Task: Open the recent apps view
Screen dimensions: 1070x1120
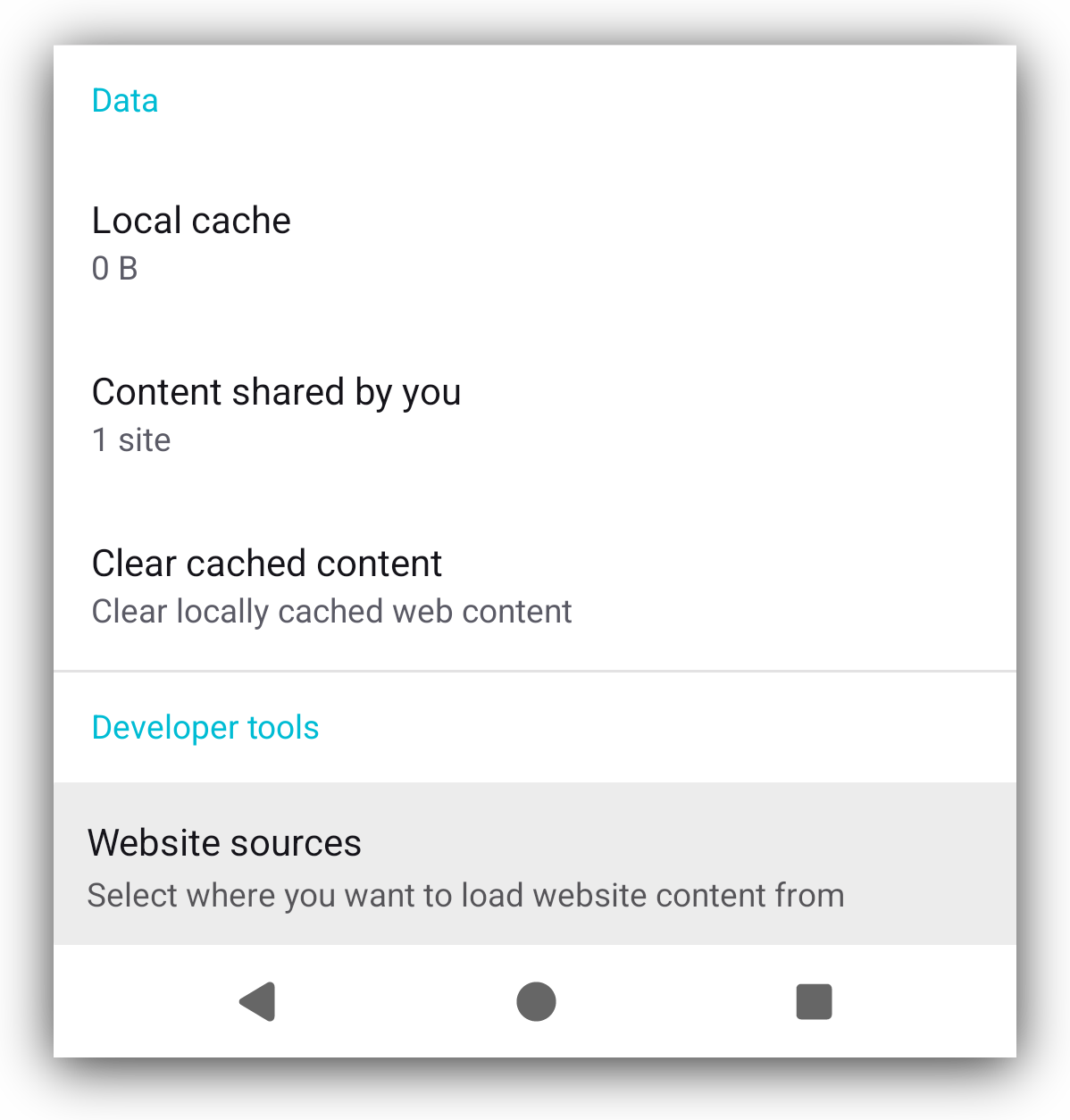Action: [813, 1001]
